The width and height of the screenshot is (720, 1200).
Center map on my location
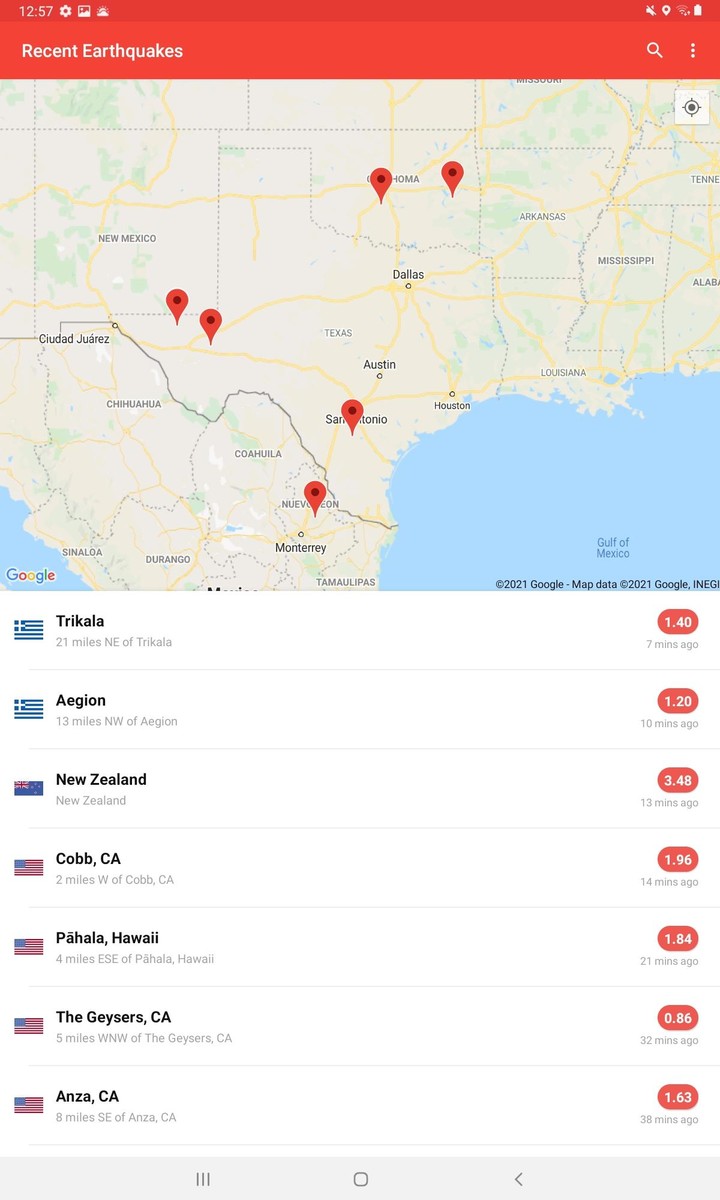692,108
